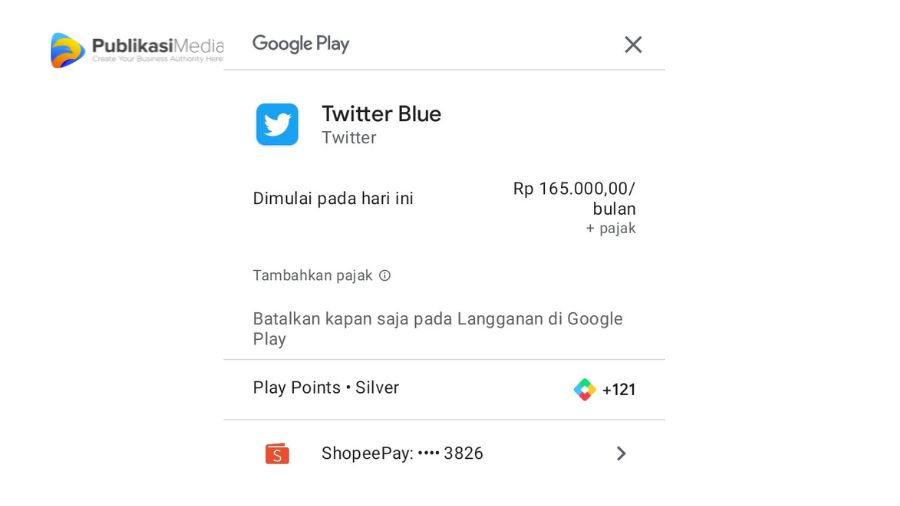Open the Play Points Silver row
900x506 pixels.
[444, 388]
